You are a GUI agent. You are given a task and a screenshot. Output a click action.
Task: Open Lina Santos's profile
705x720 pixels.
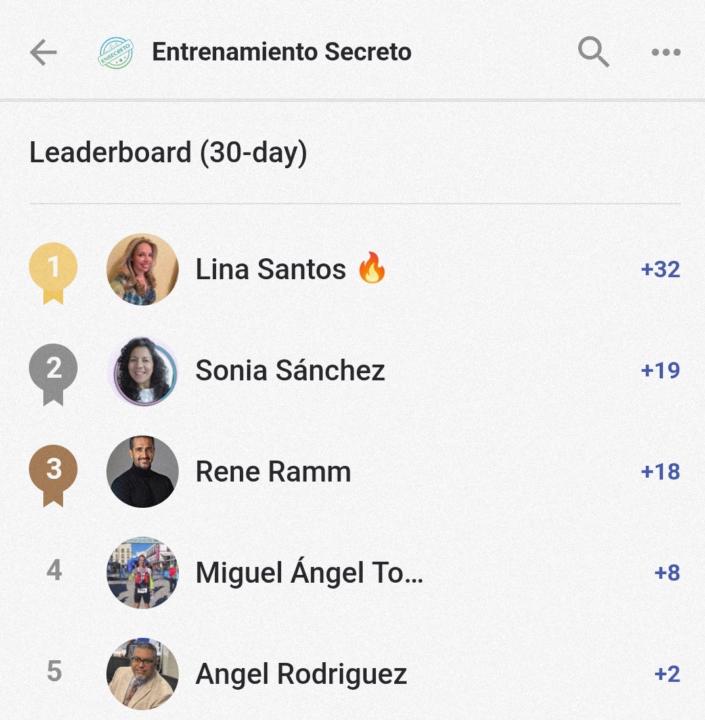click(x=270, y=269)
